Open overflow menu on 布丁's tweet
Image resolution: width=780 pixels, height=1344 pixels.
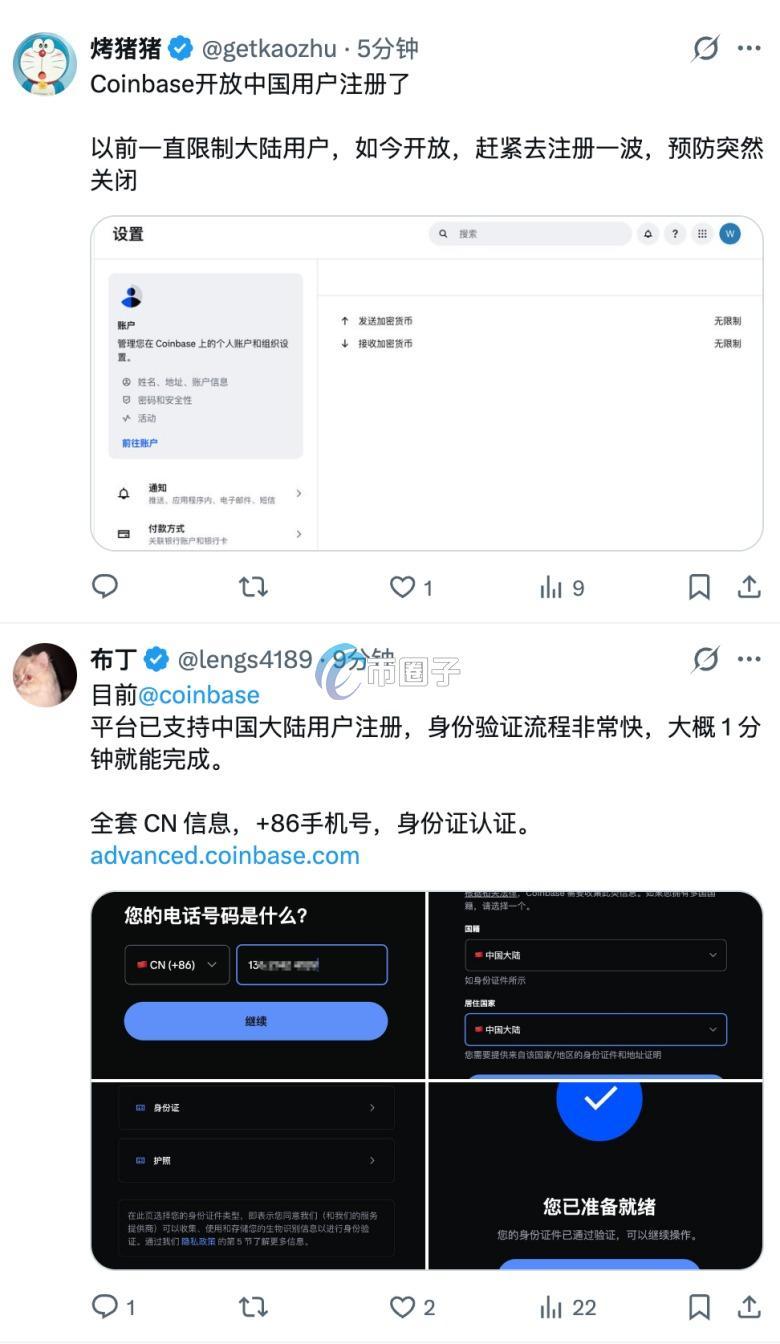749,659
